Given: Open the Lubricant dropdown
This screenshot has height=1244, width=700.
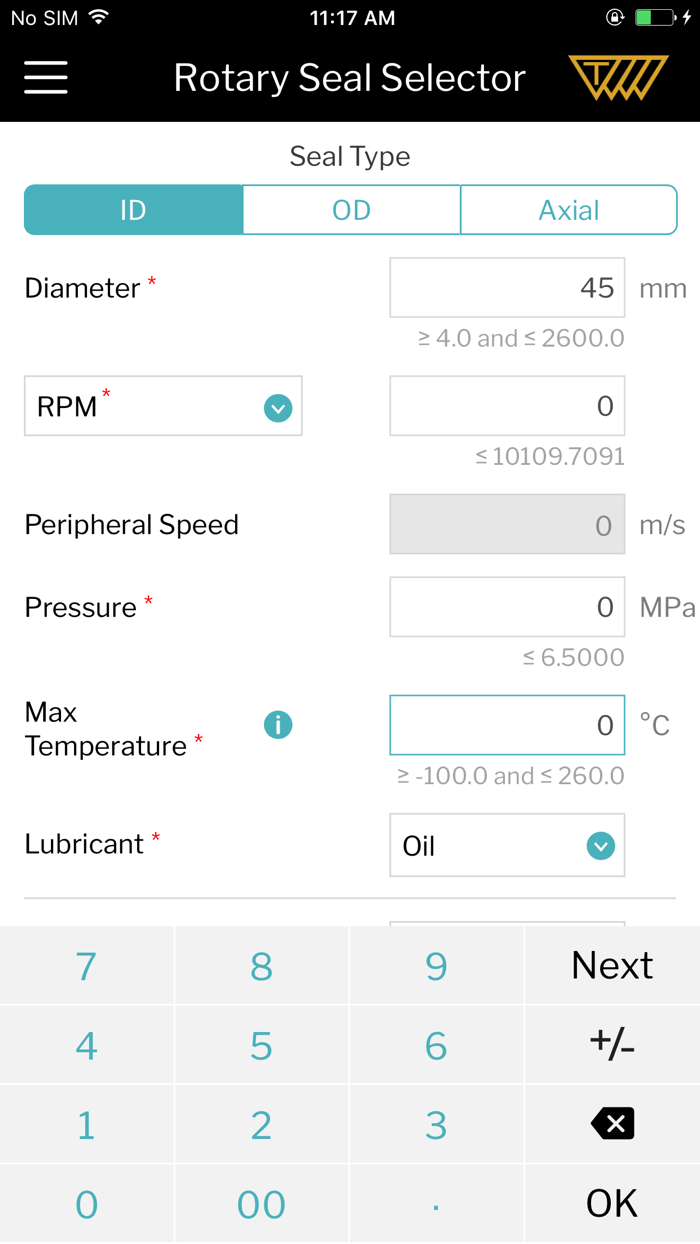Looking at the screenshot, I should [507, 846].
